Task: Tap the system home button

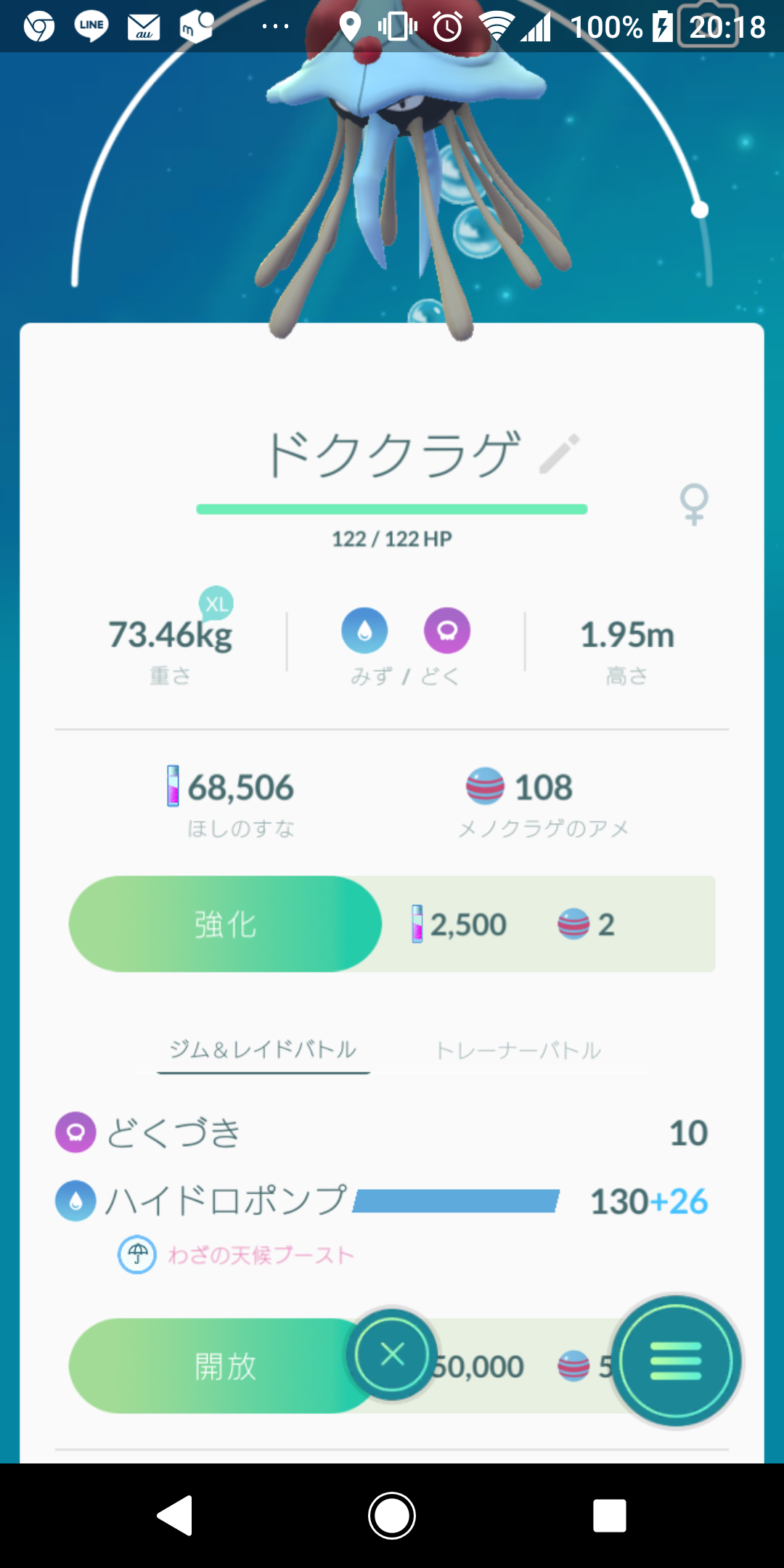Action: 392,1516
